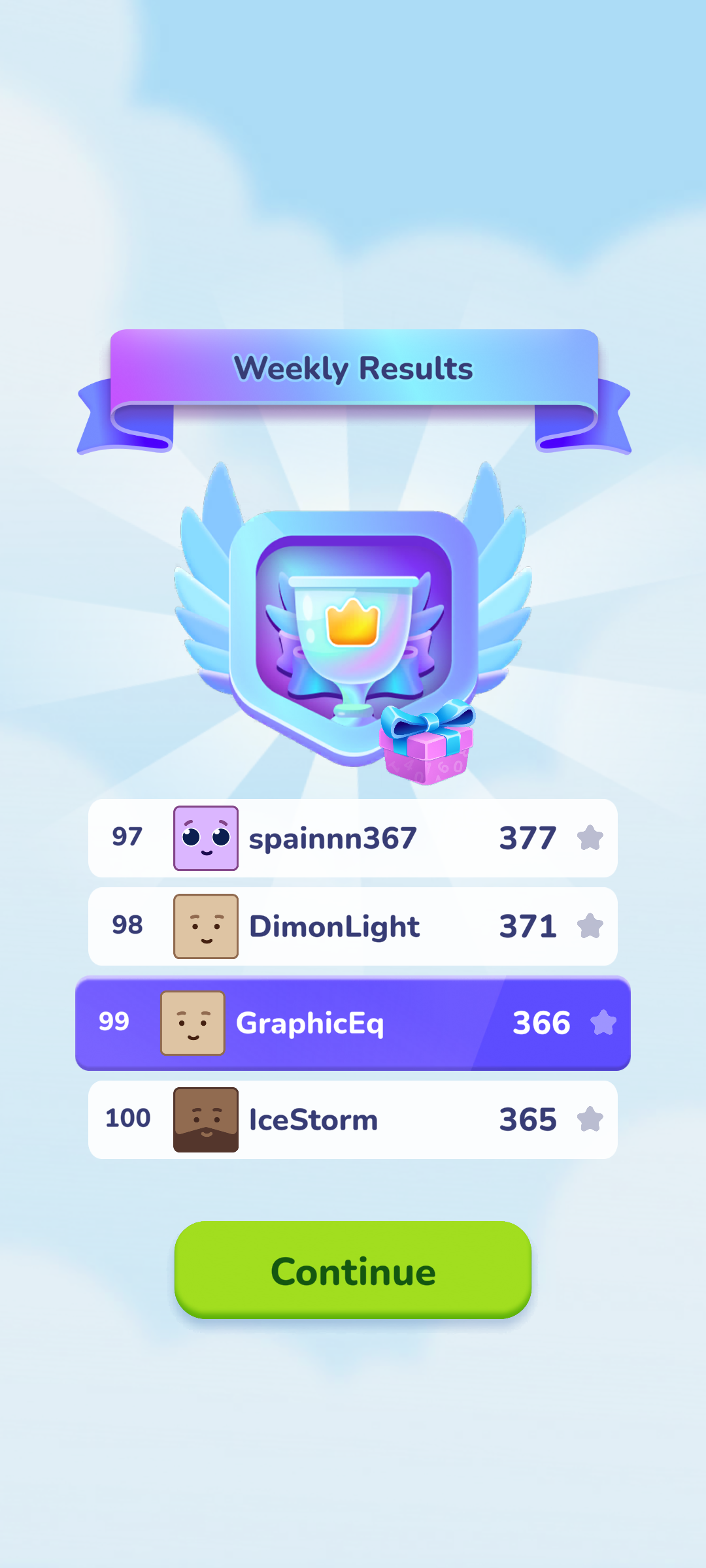Tap the green Continue button
The image size is (706, 1568).
click(353, 1270)
